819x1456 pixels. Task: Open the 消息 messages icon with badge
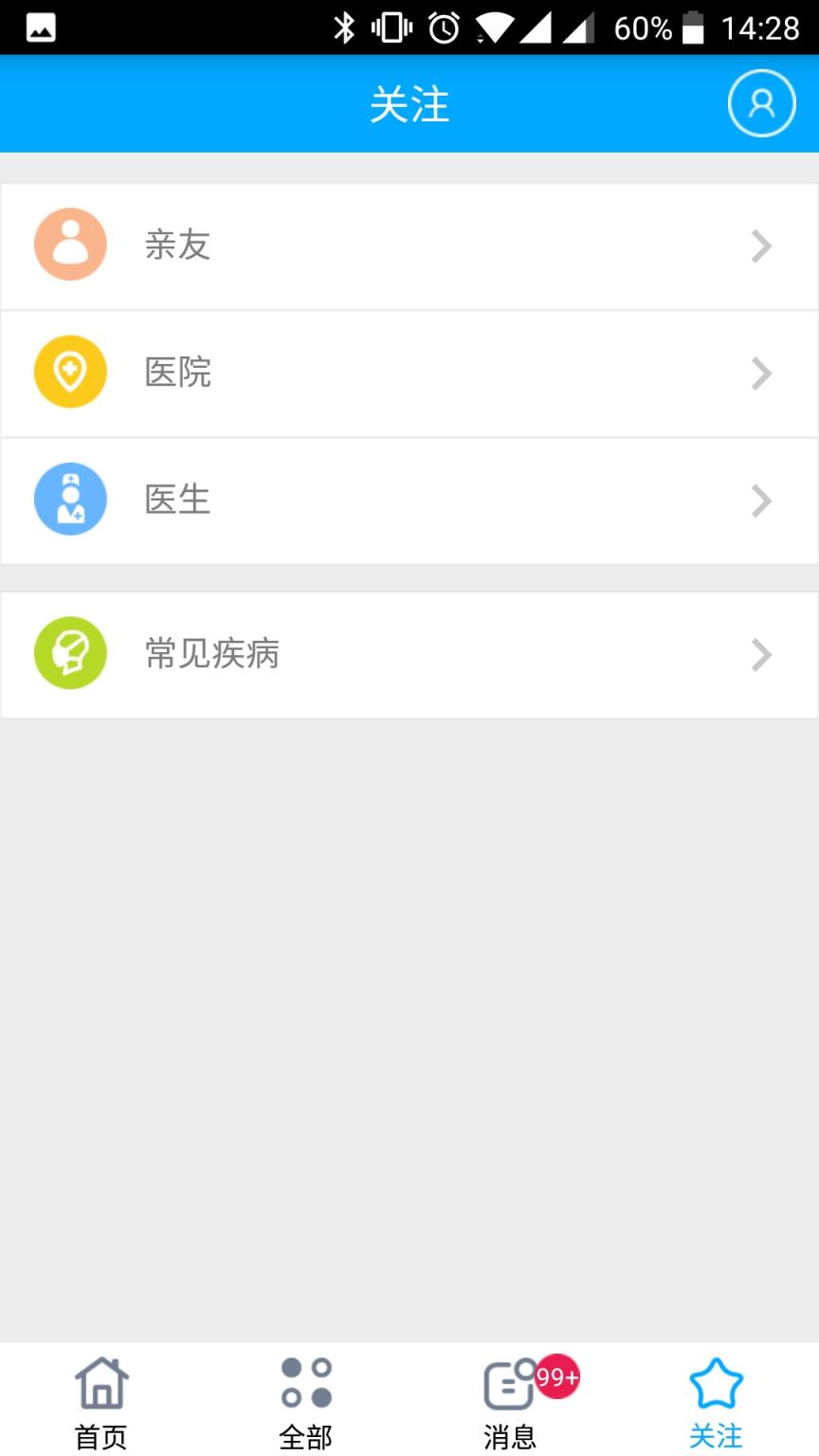click(509, 1386)
